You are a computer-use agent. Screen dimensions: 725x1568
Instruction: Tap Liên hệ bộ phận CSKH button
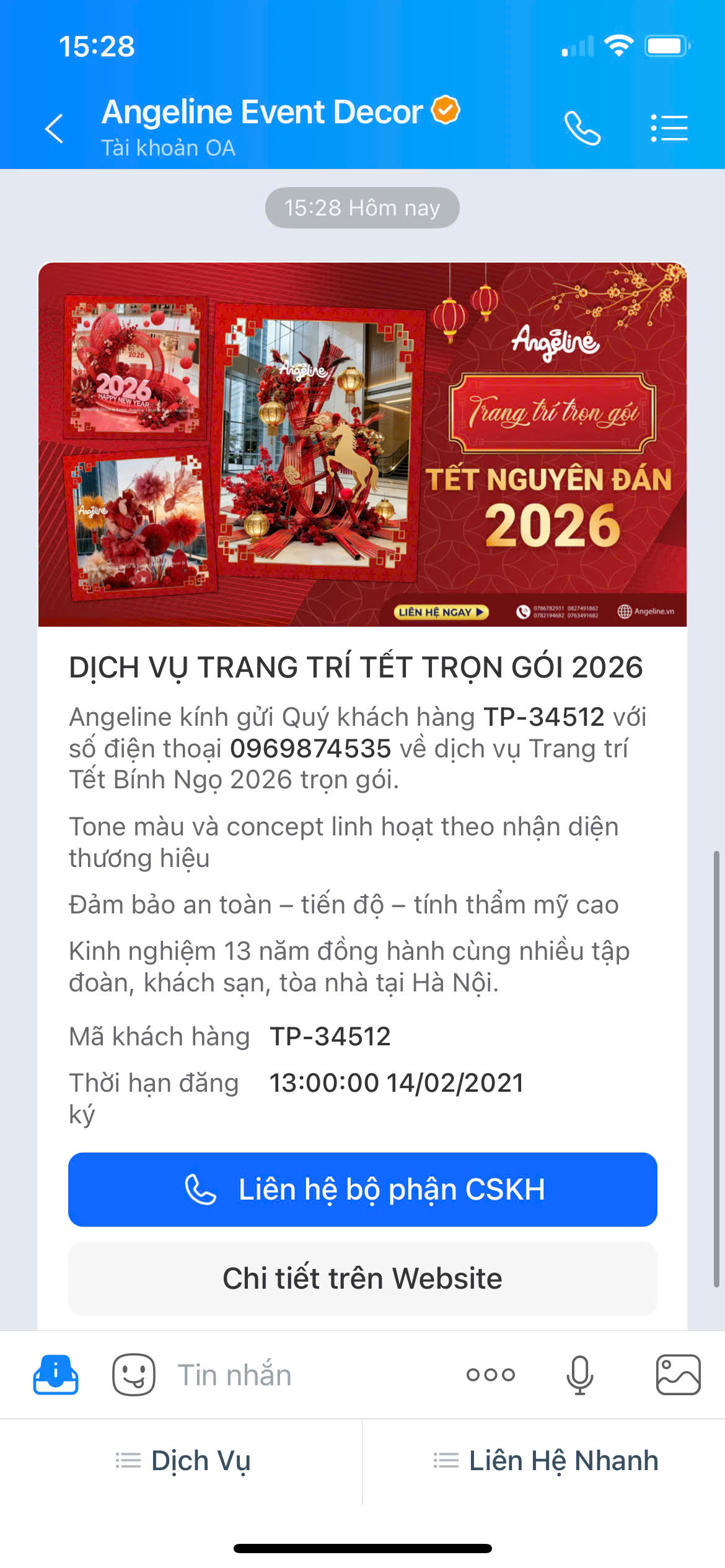362,1189
